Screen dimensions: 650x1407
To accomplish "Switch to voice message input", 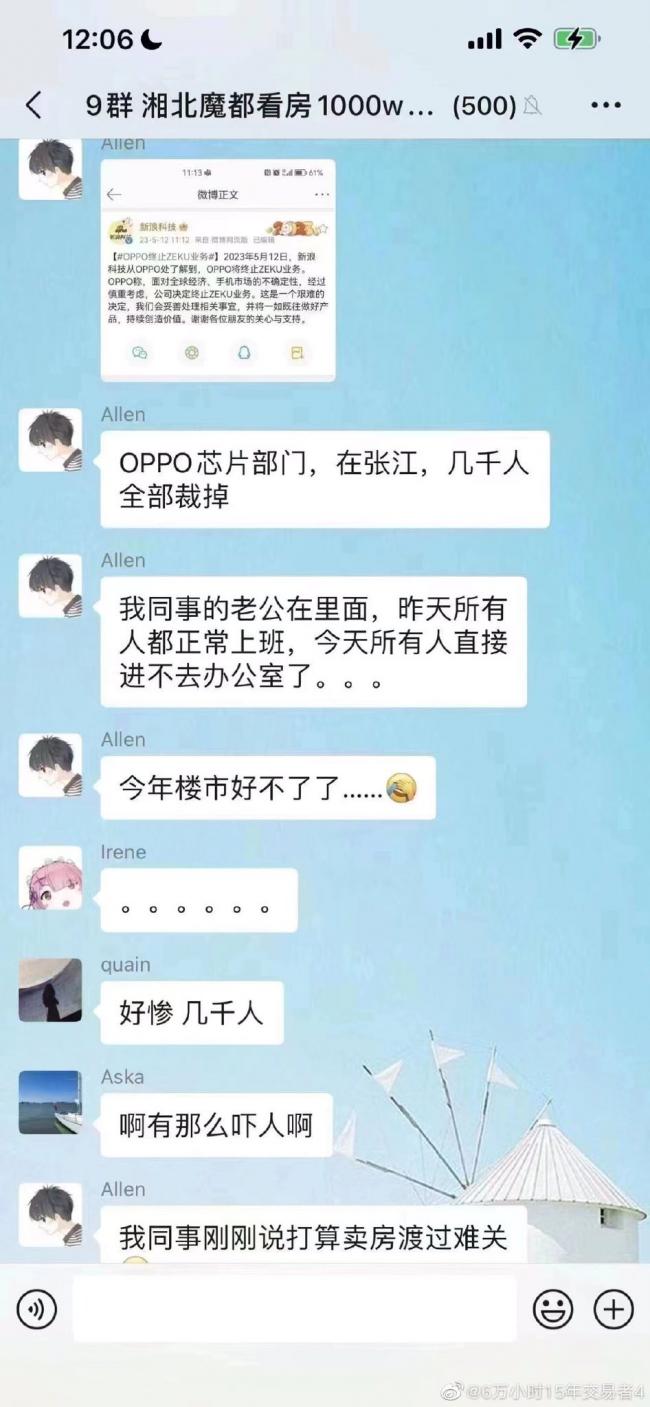I will coord(37,1308).
